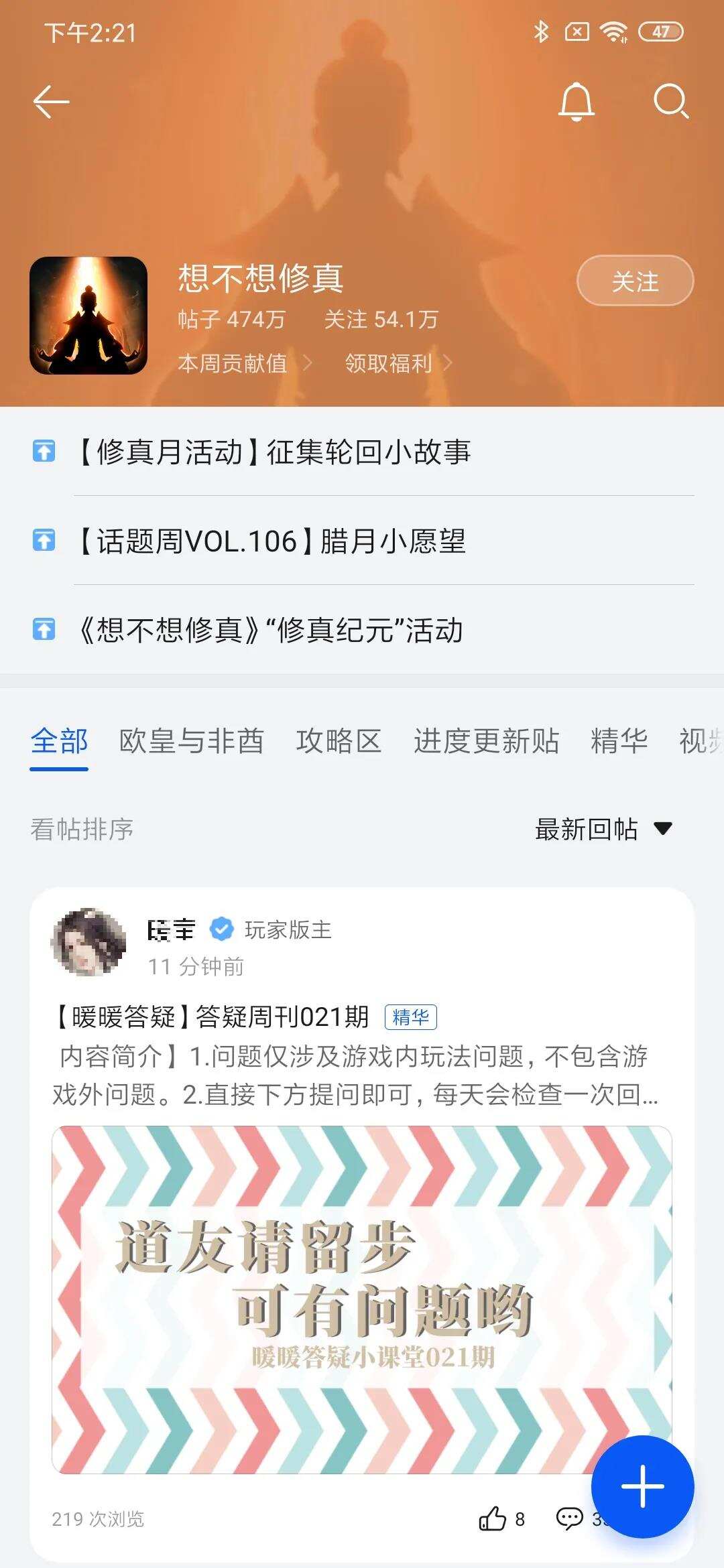Tap the back arrow to leave the forum
Viewport: 724px width, 1568px height.
pyautogui.click(x=51, y=102)
